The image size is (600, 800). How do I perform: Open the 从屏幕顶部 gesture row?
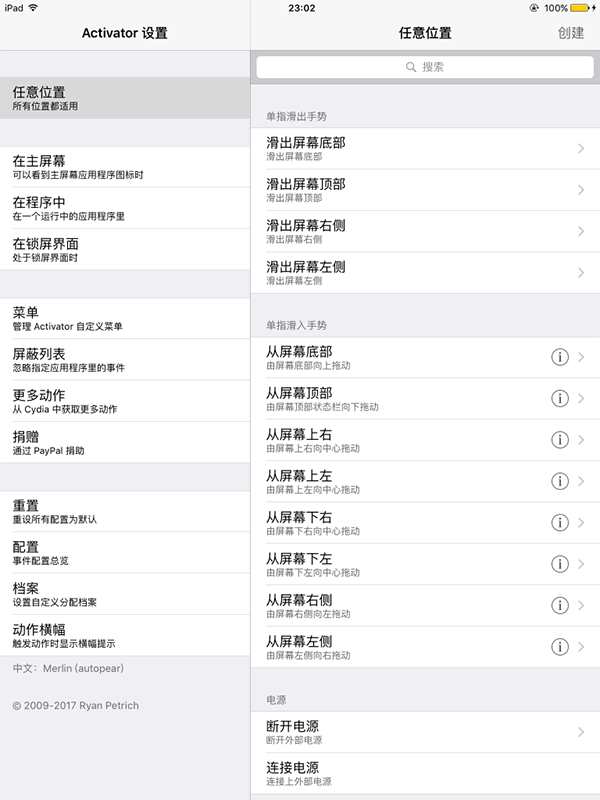tap(400, 398)
